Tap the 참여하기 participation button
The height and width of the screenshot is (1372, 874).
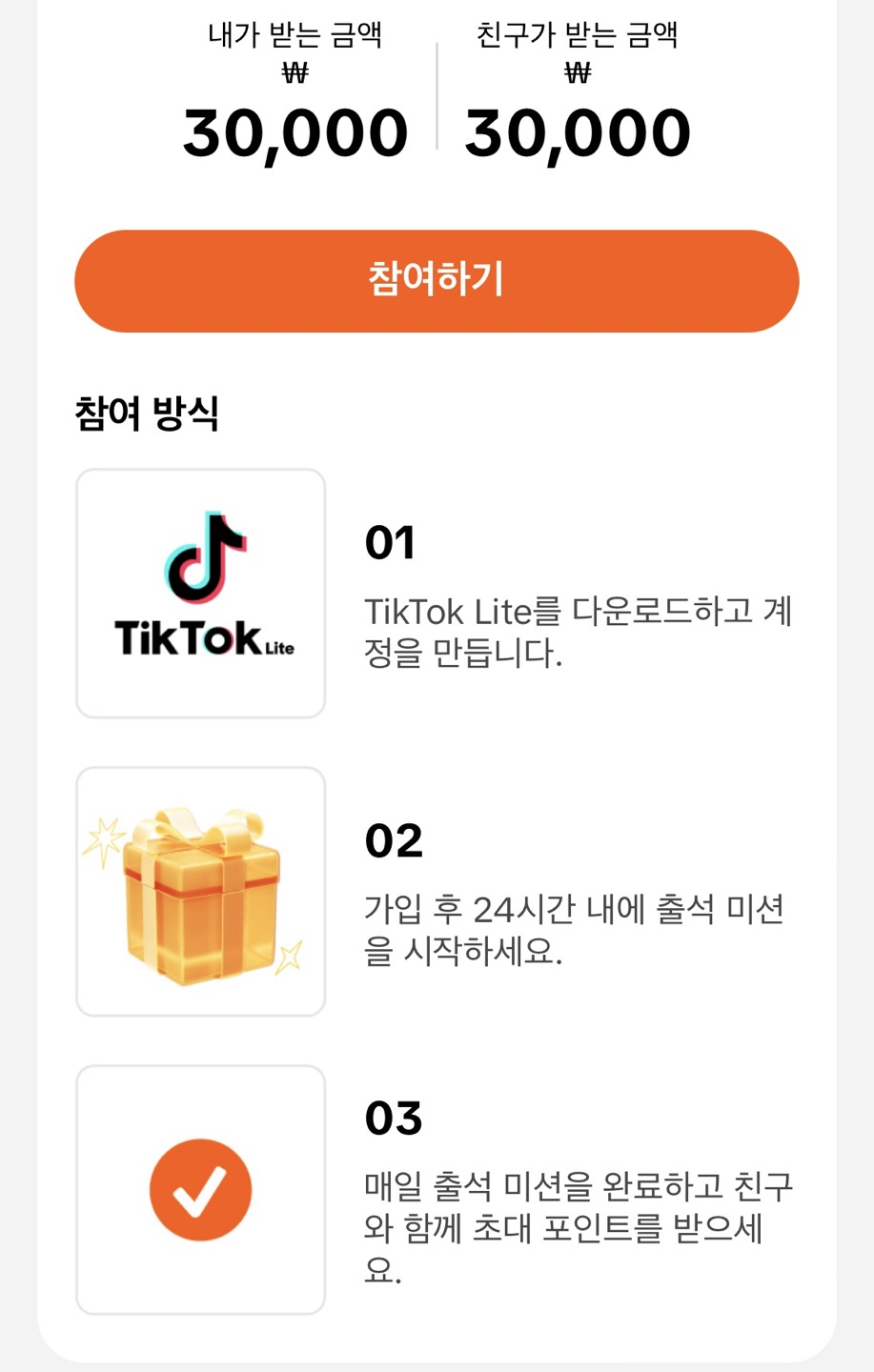pos(437,281)
